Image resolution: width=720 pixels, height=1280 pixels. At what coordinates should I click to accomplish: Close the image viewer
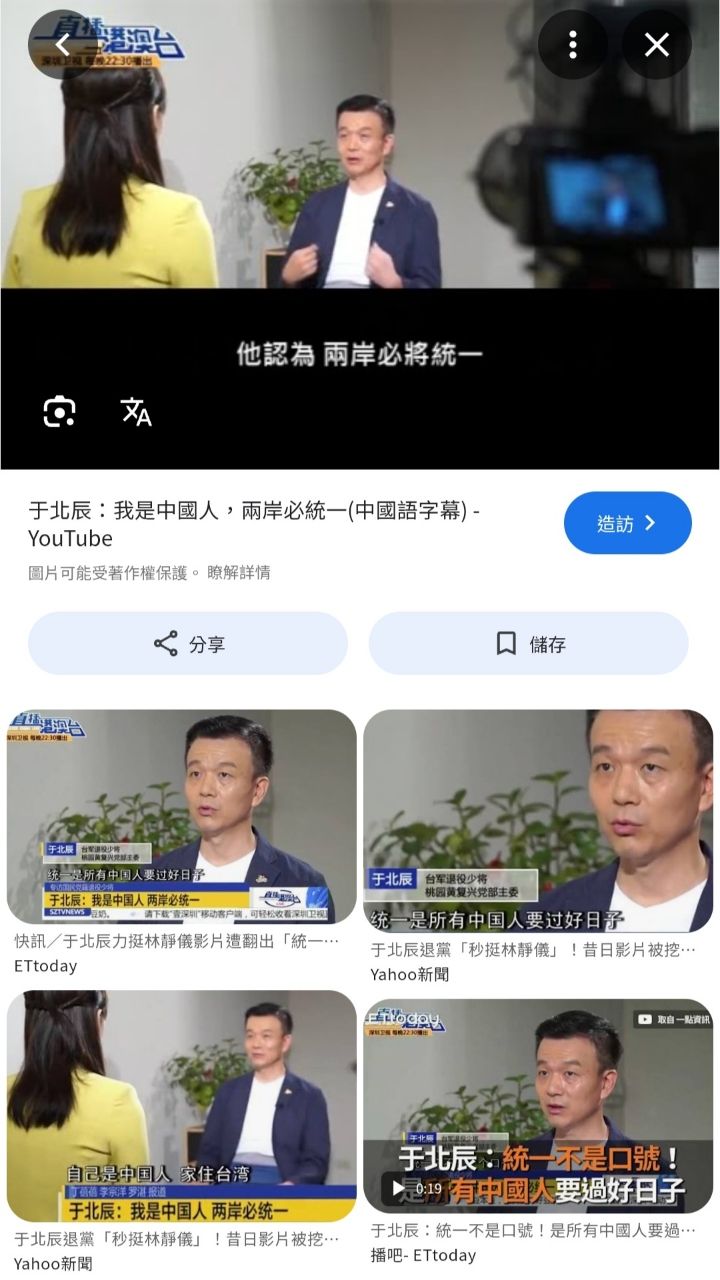click(657, 44)
